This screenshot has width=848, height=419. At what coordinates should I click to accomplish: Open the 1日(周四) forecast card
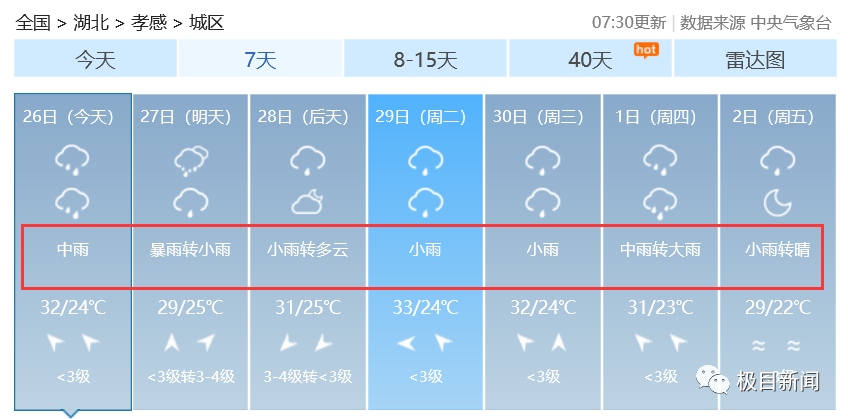pyautogui.click(x=660, y=250)
